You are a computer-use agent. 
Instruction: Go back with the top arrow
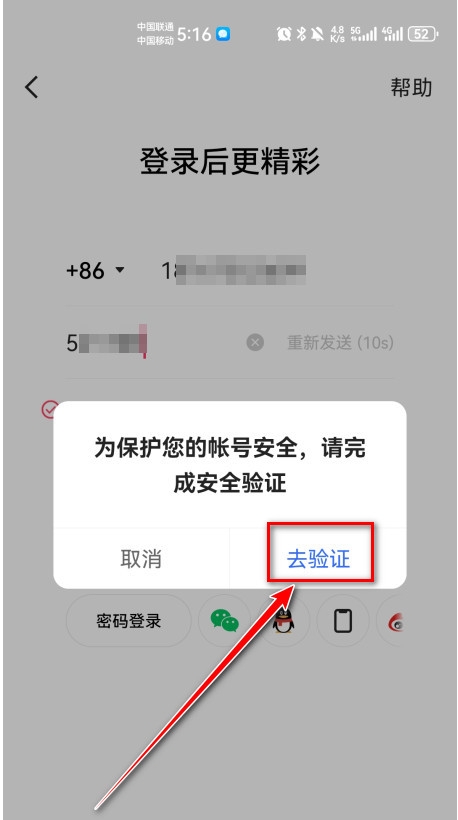click(32, 87)
